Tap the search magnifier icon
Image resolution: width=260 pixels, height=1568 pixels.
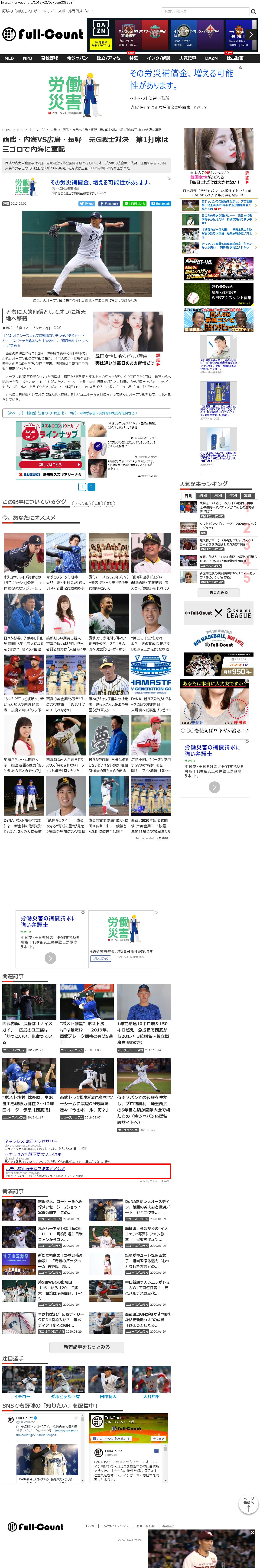pyautogui.click(x=253, y=11)
